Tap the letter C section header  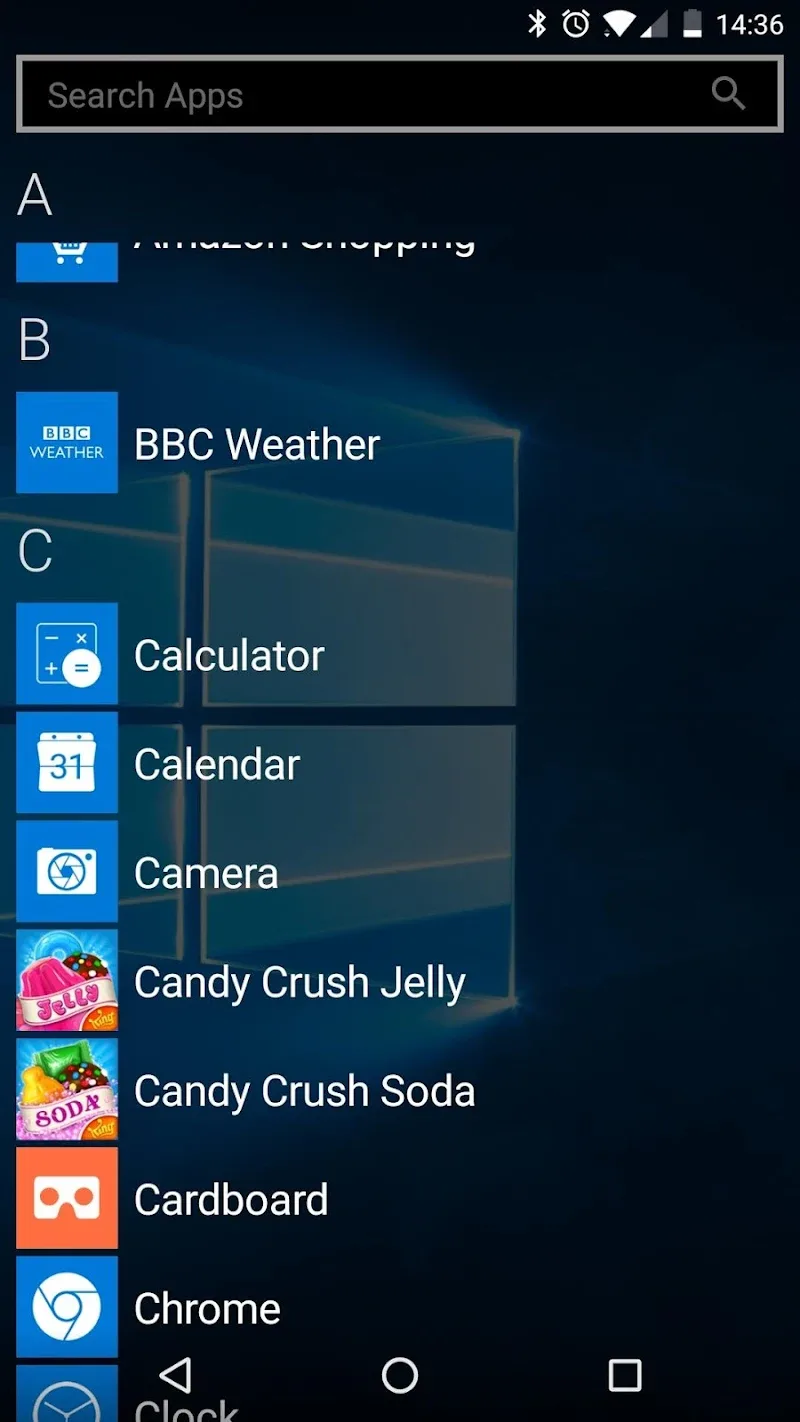(35, 550)
